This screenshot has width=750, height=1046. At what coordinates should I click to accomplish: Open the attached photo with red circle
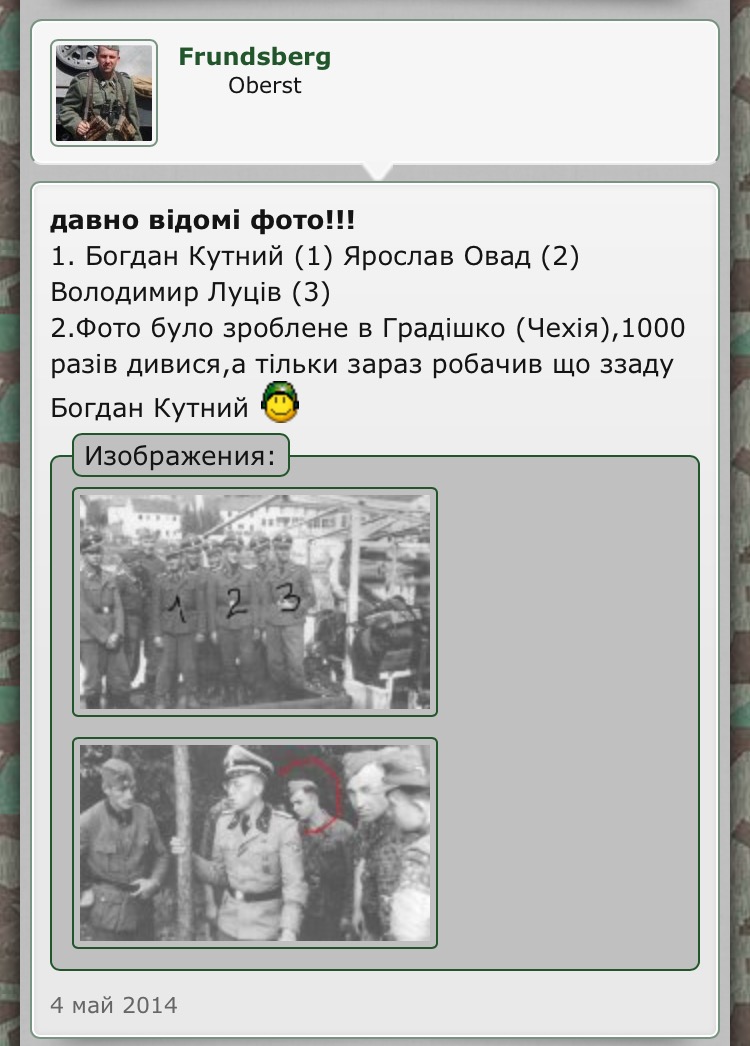coord(255,843)
